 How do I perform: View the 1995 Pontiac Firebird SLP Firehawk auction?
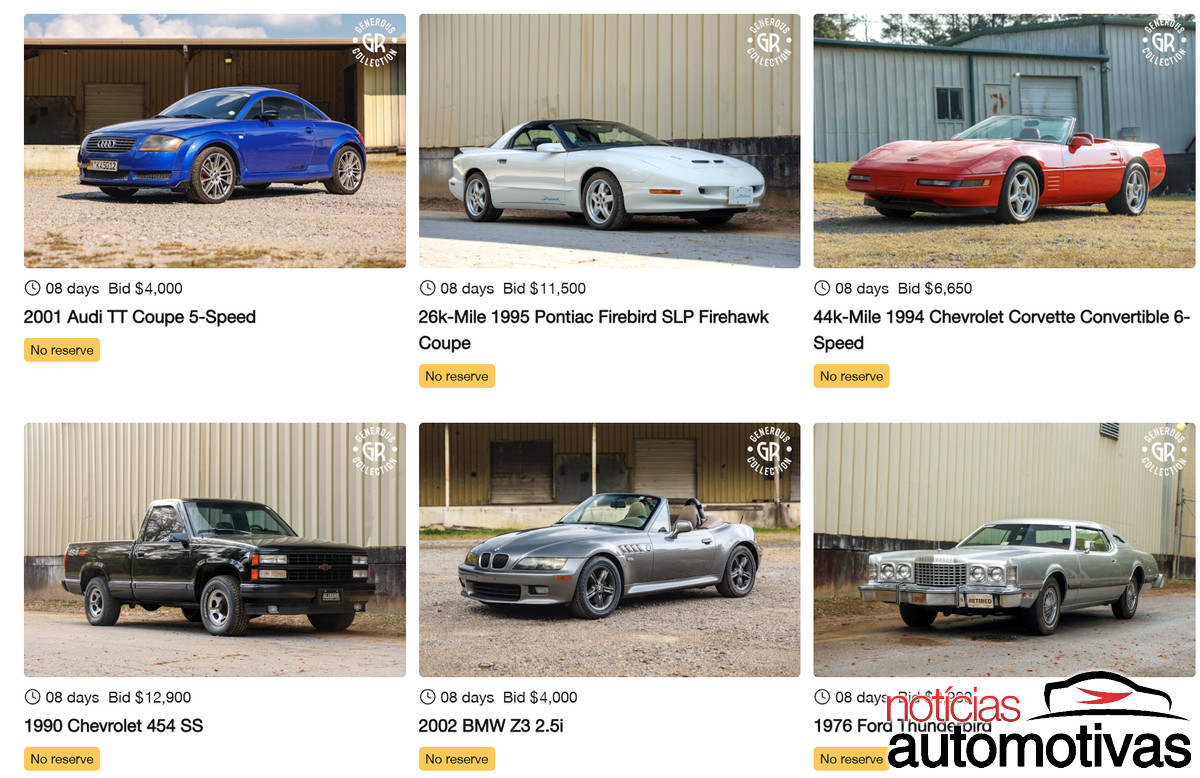593,317
